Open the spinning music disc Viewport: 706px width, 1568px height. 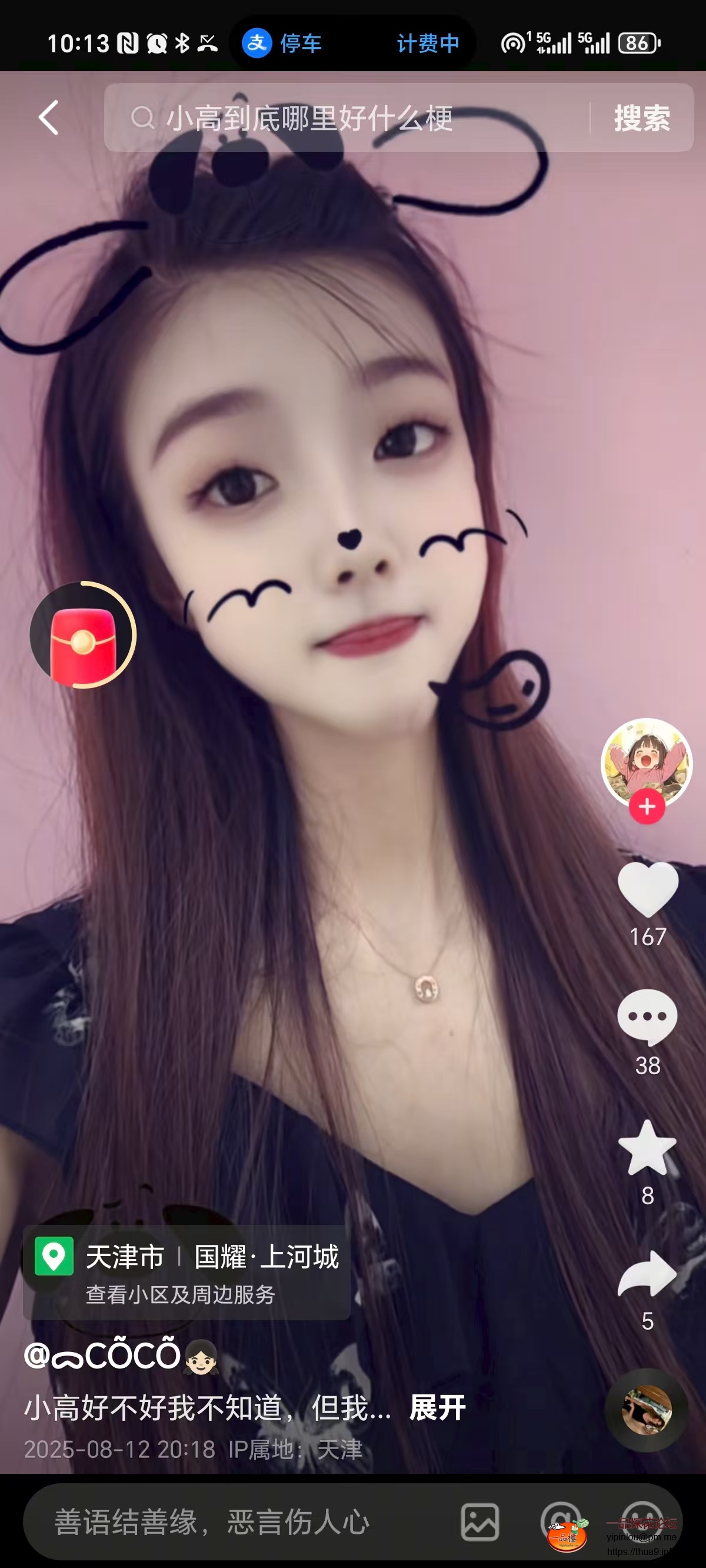pos(647,1410)
